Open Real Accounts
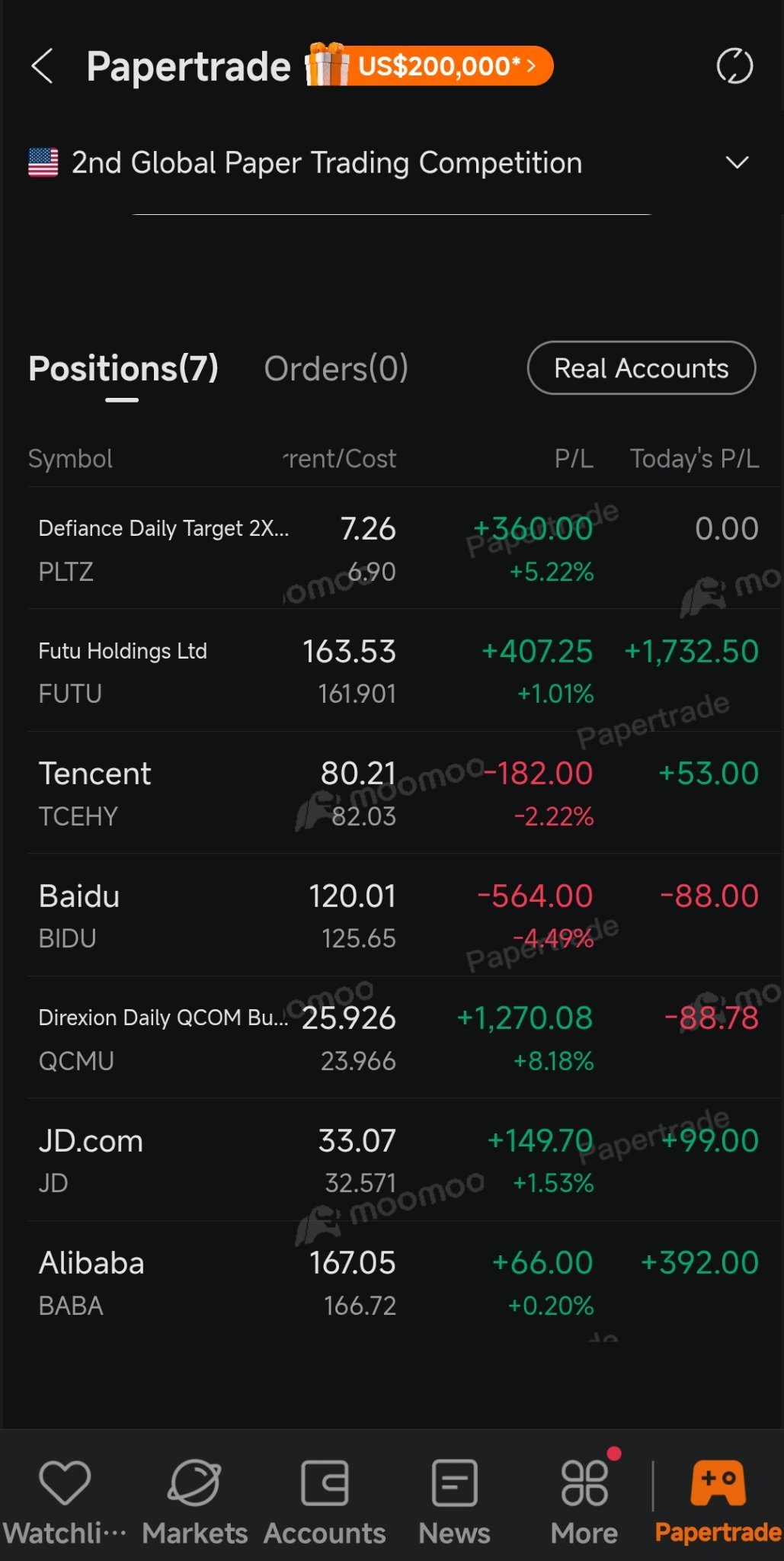 click(x=642, y=368)
